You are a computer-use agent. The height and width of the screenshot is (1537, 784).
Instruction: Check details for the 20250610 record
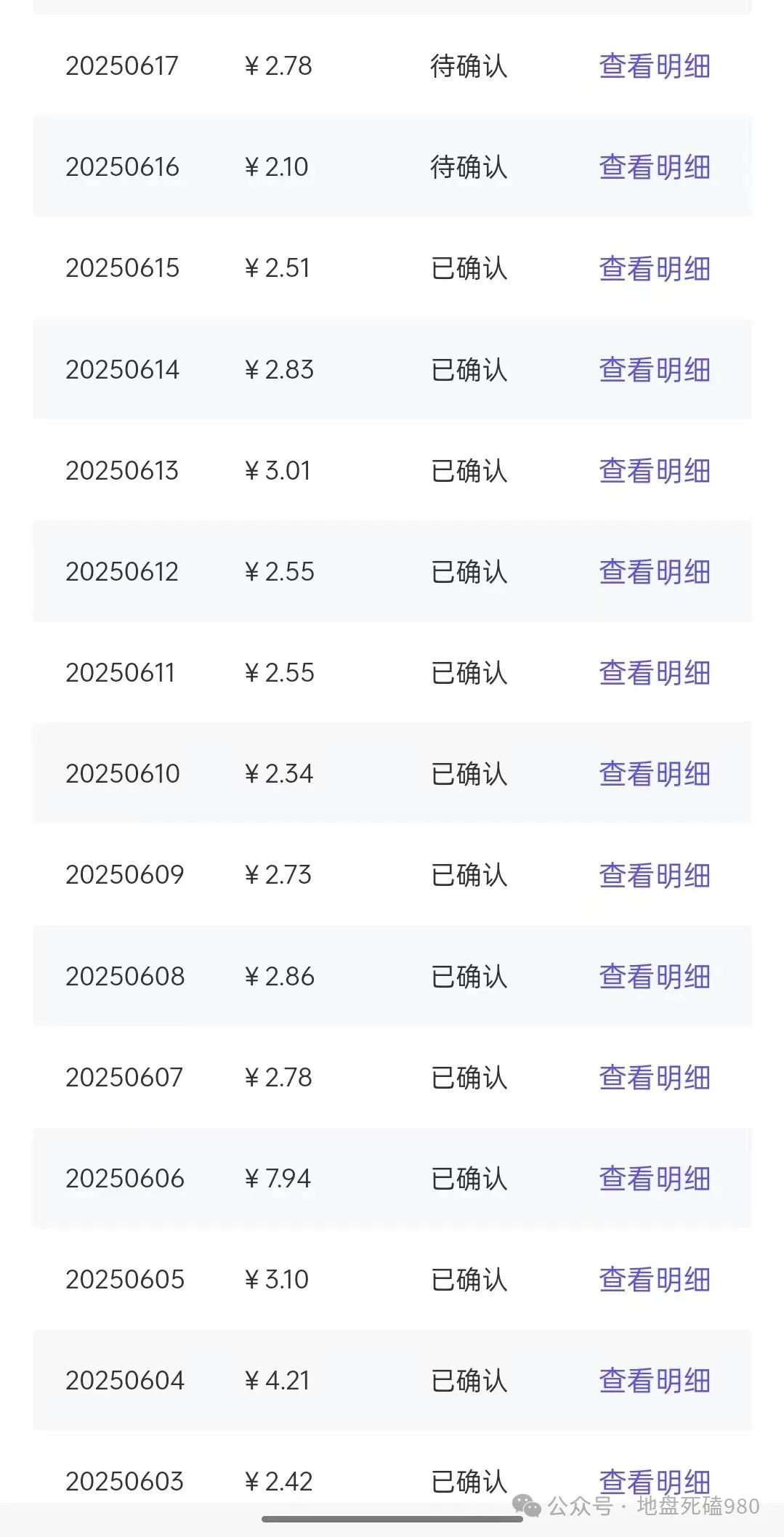click(653, 773)
